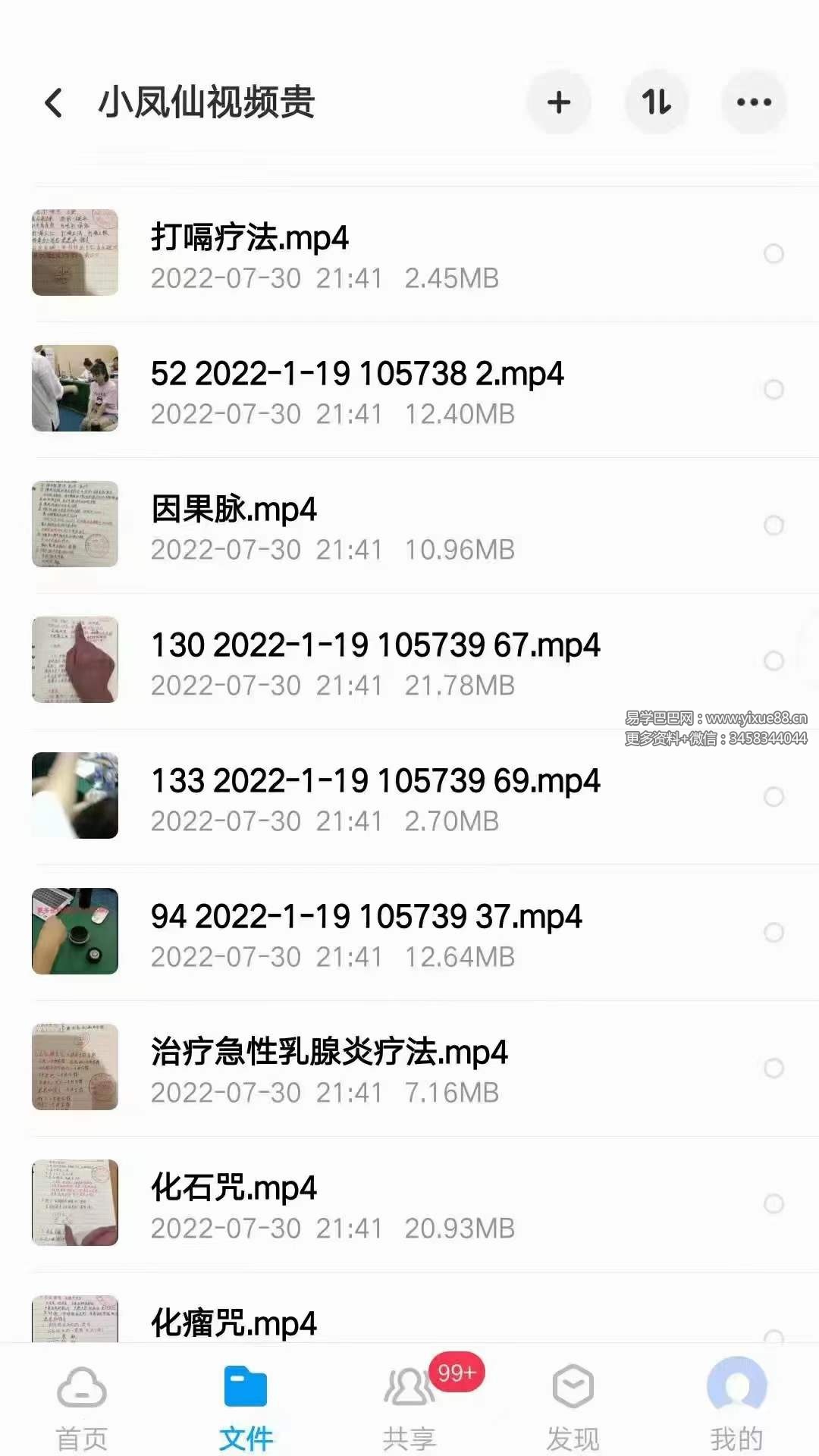Tap the back arrow next to 小凤仙视频贵
The width and height of the screenshot is (819, 1456).
[x=52, y=102]
